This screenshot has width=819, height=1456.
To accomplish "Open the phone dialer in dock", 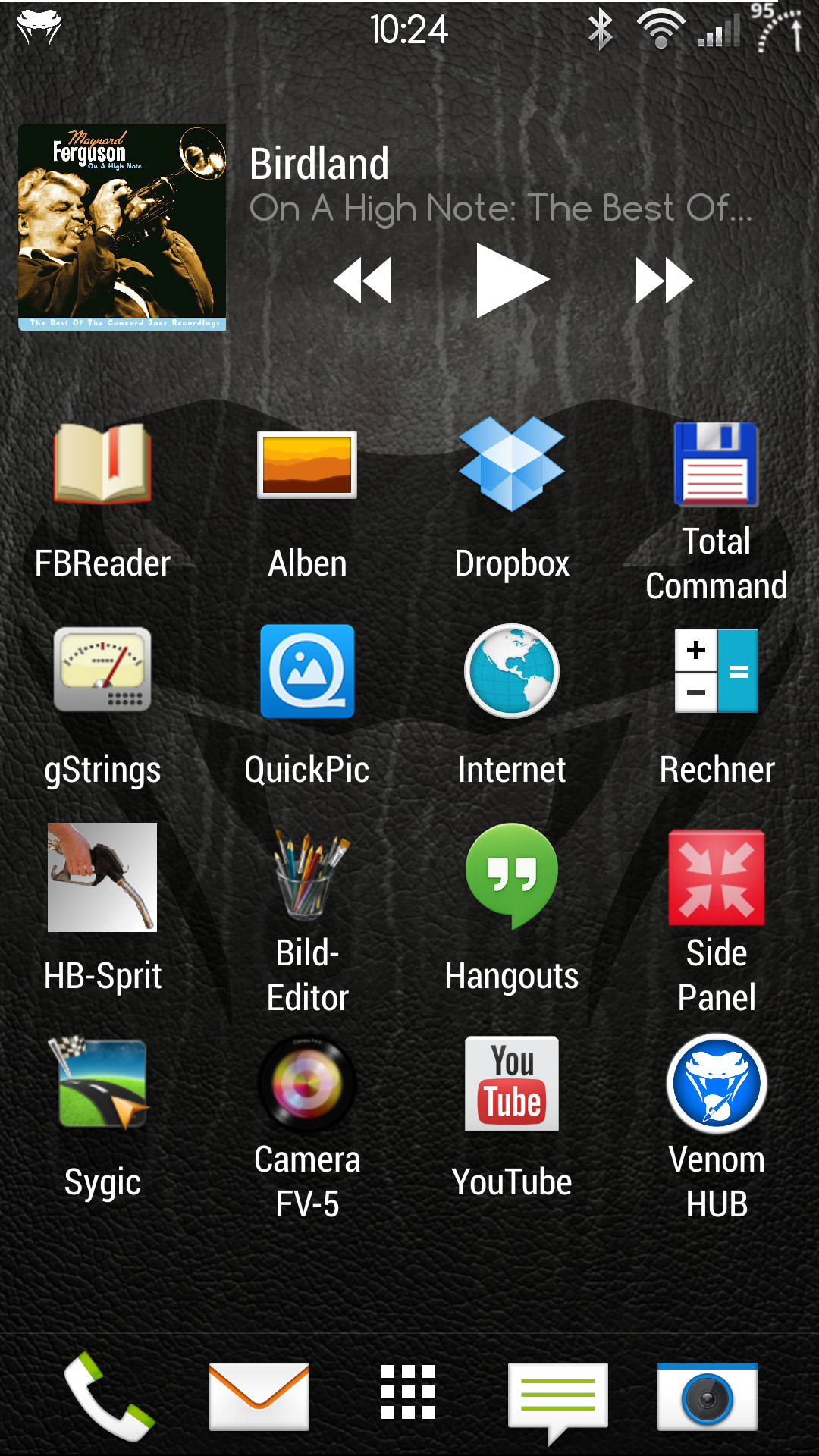I will [x=108, y=1396].
